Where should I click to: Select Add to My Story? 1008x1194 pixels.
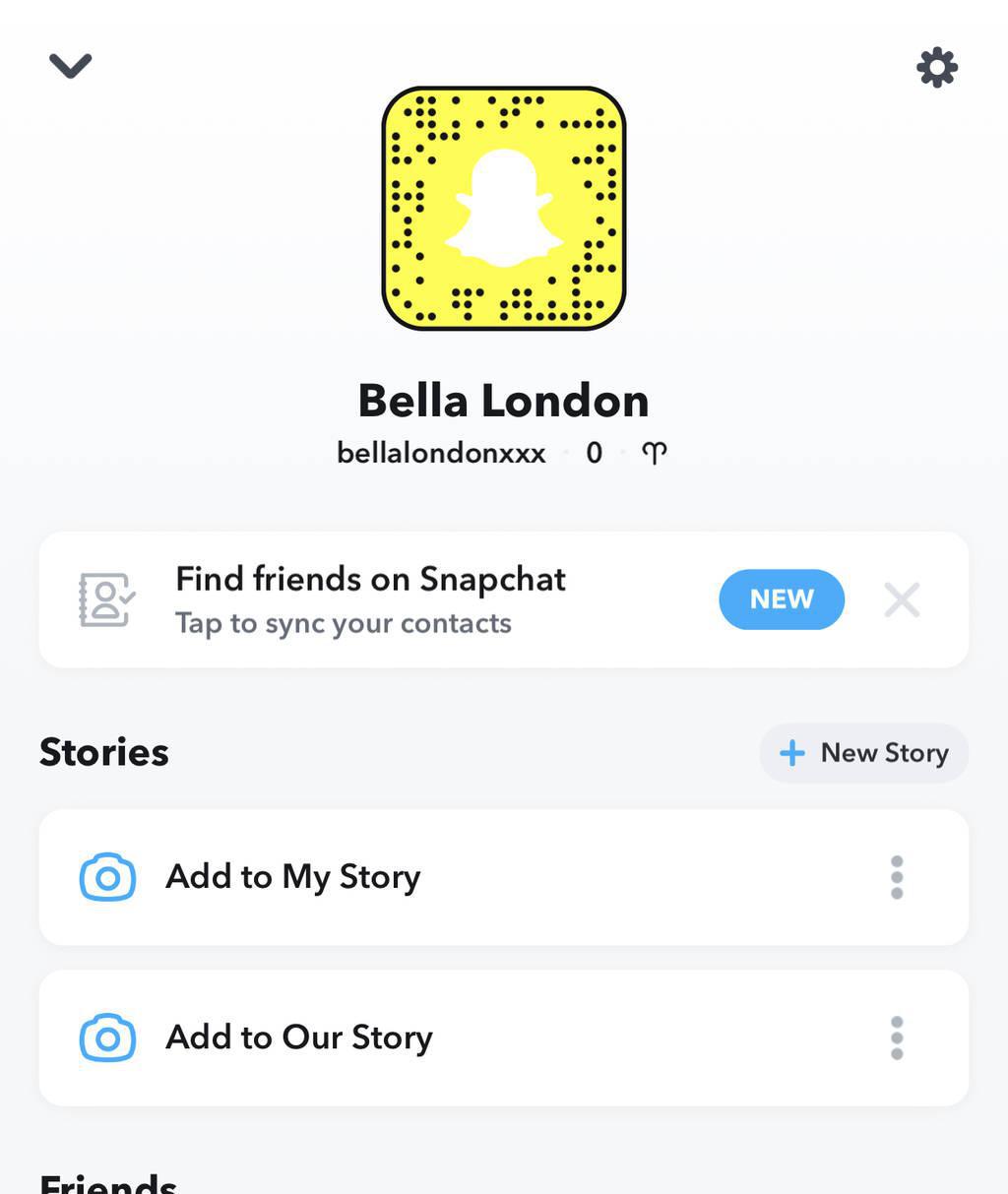click(293, 877)
